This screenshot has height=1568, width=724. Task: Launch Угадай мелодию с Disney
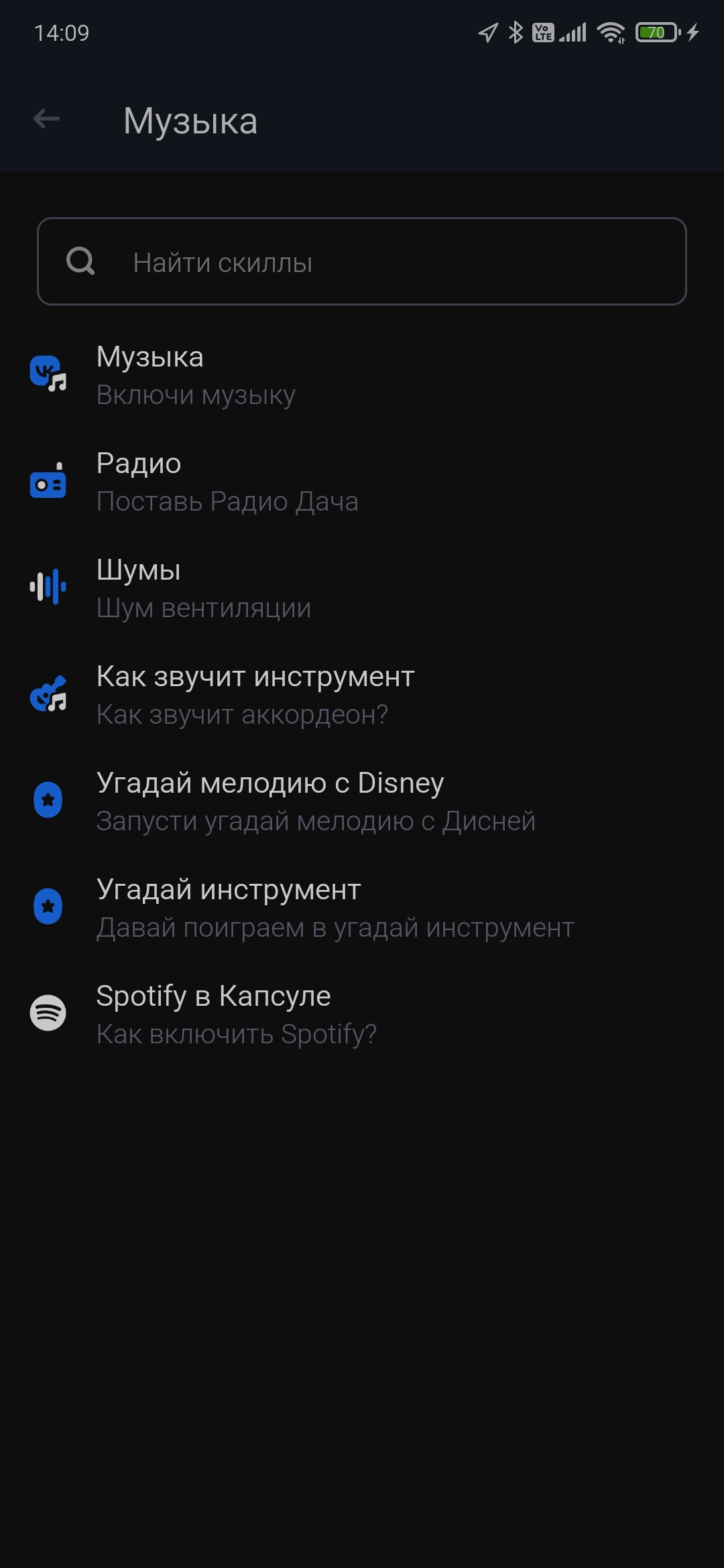(x=268, y=801)
